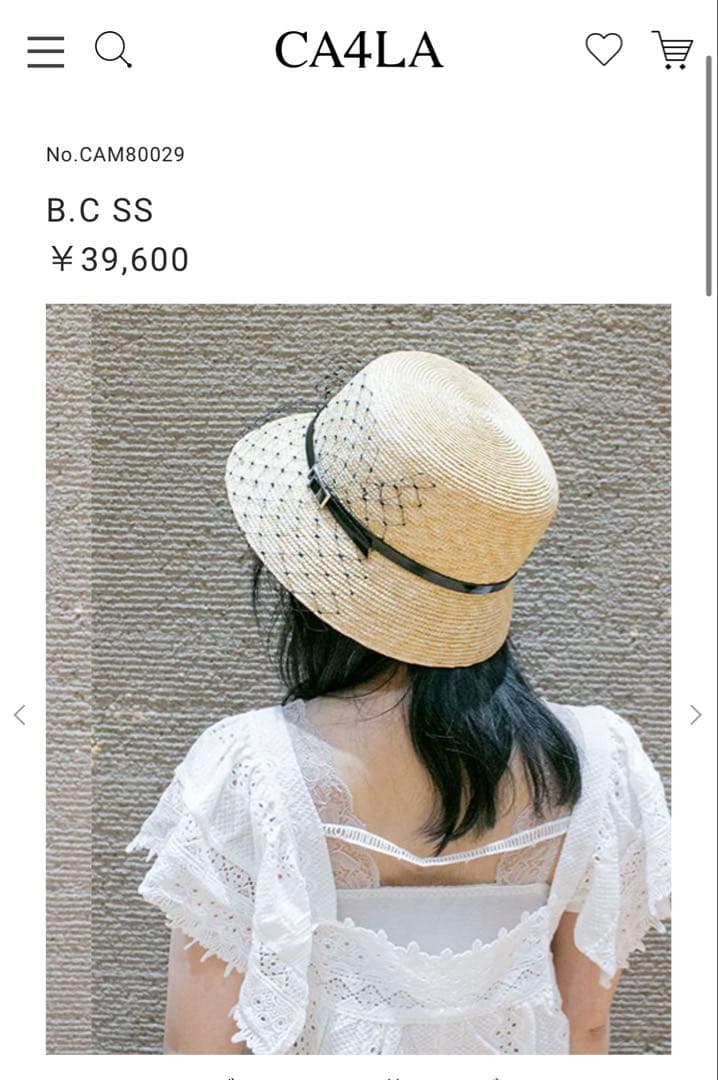Enlarge the B.C SS hat photo
718x1080 pixels.
tap(358, 678)
